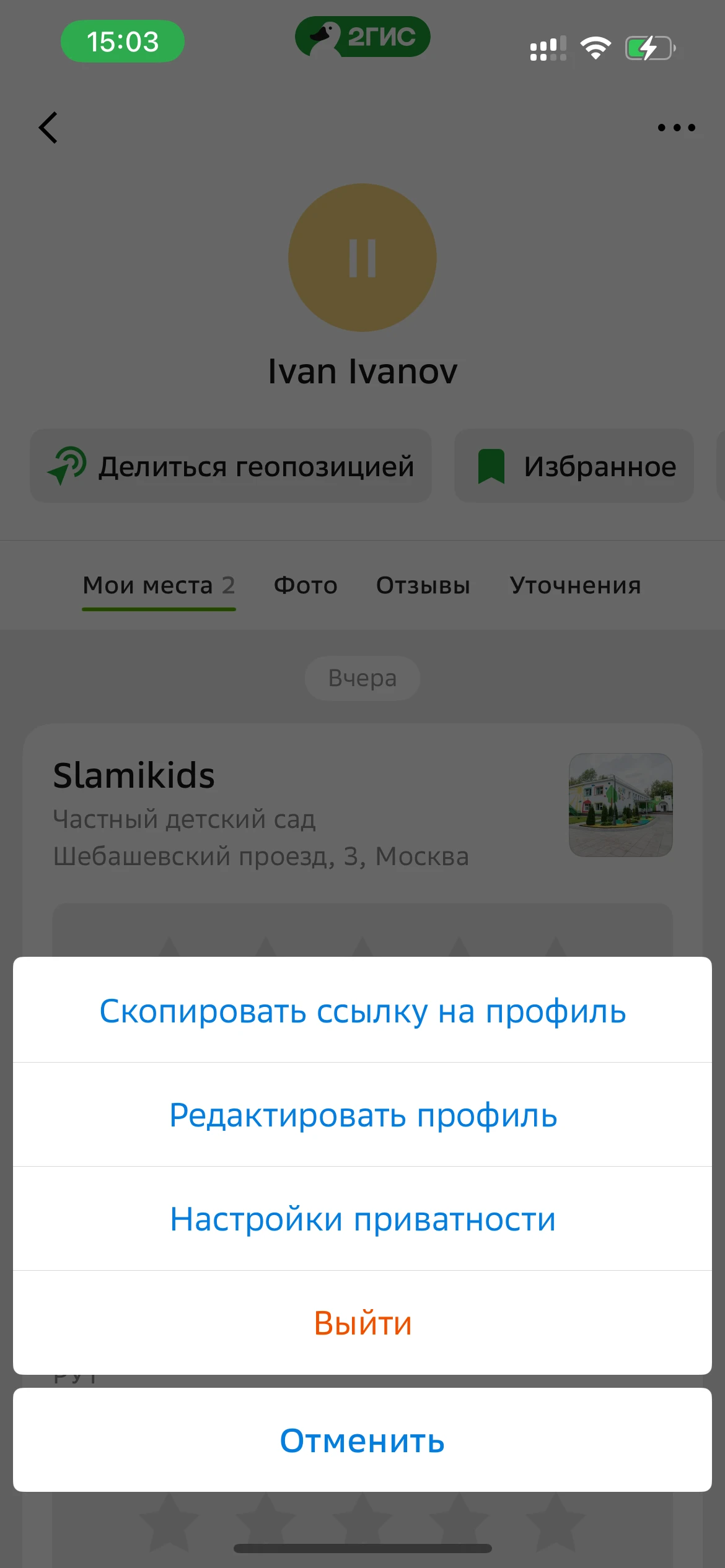Copy the profile link
Screen dimensions: 725x1568
point(362,1011)
